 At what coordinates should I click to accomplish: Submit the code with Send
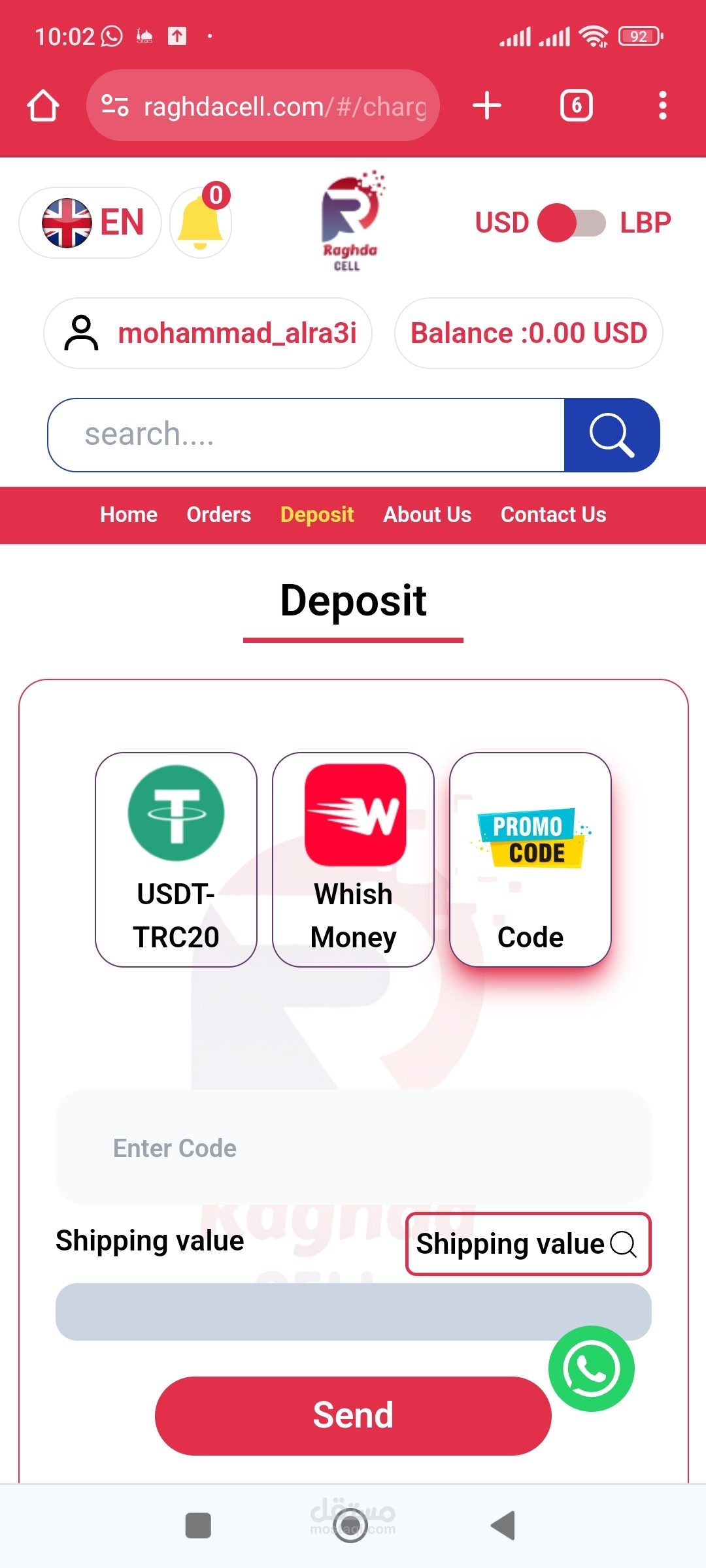[x=353, y=1416]
